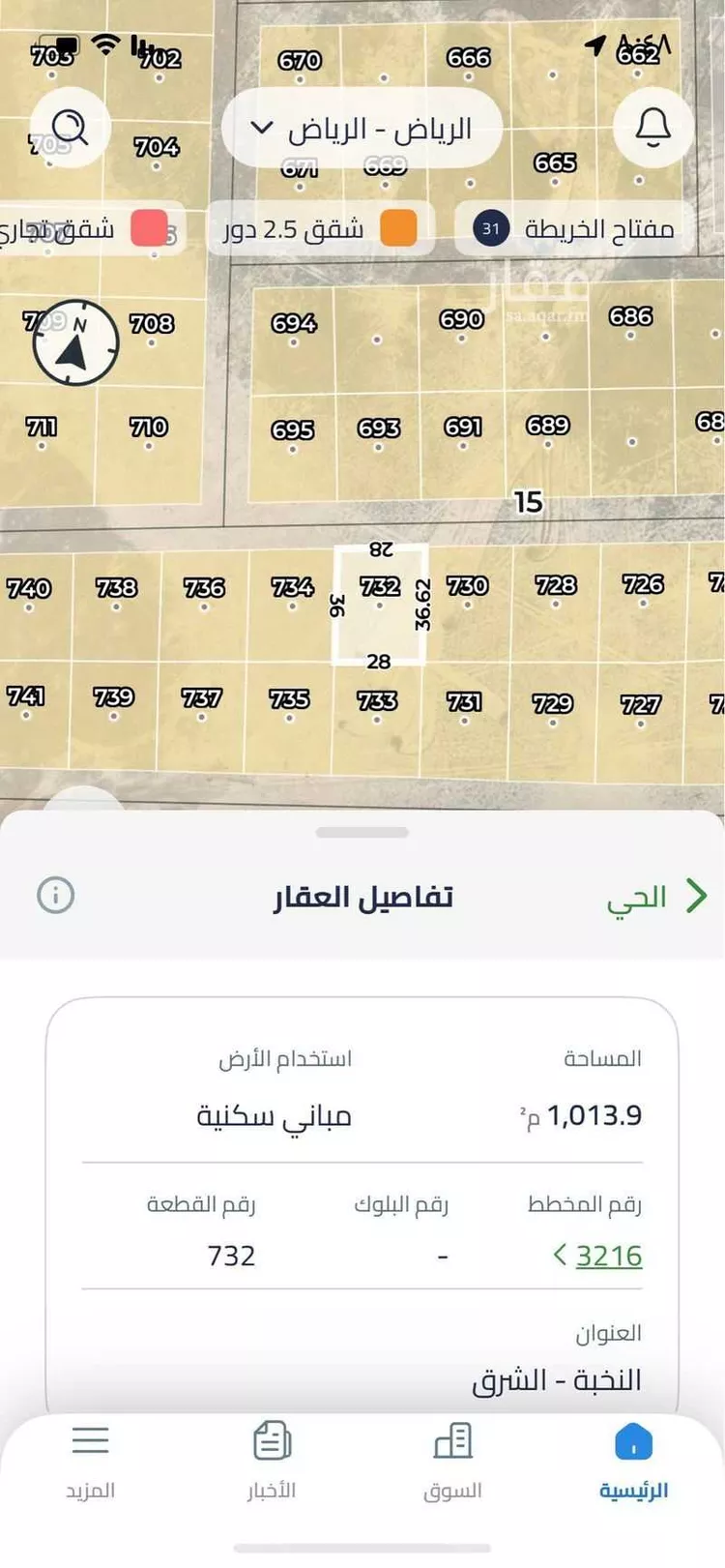The height and width of the screenshot is (1568, 725).
Task: Expand plan number 3216 details chevron
Action: [561, 1256]
